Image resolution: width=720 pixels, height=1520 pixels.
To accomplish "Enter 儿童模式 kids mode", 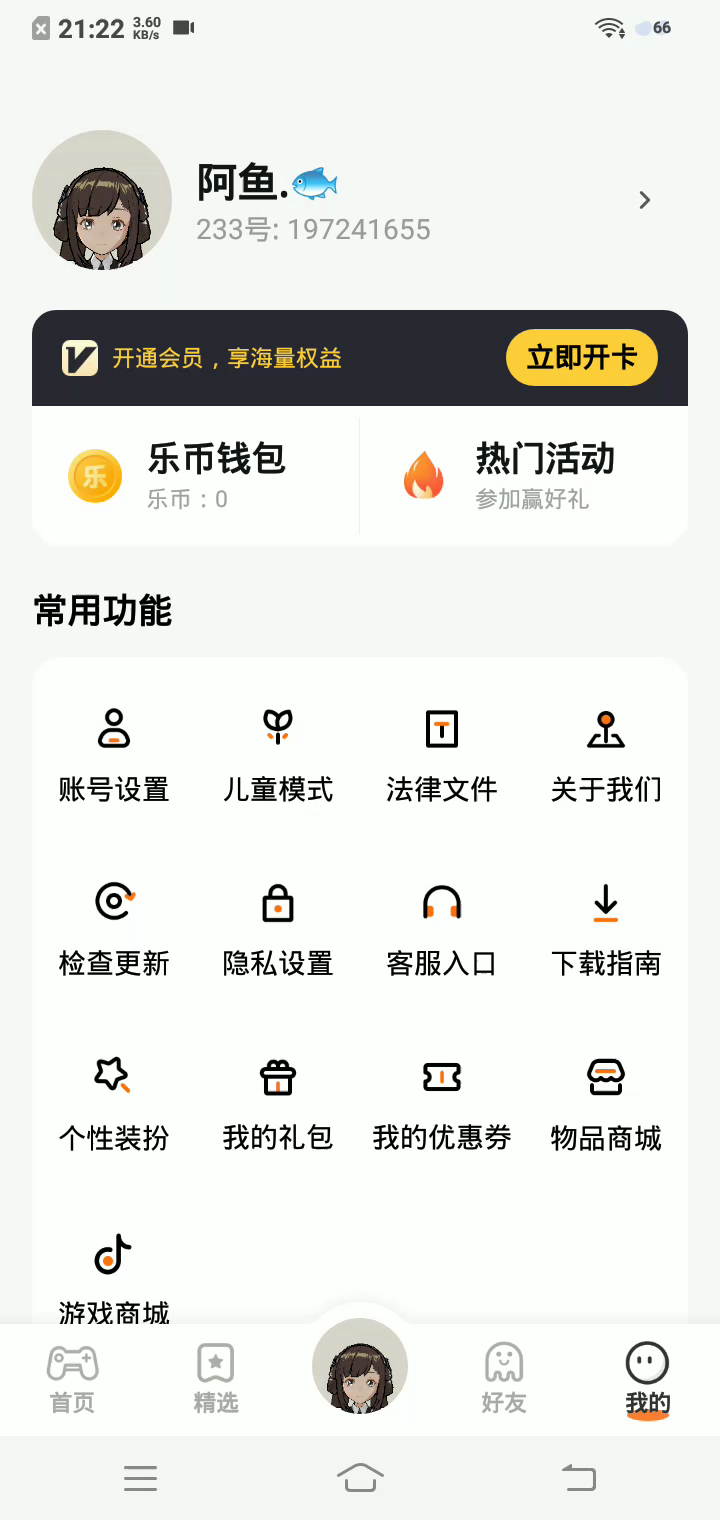I will pyautogui.click(x=278, y=754).
